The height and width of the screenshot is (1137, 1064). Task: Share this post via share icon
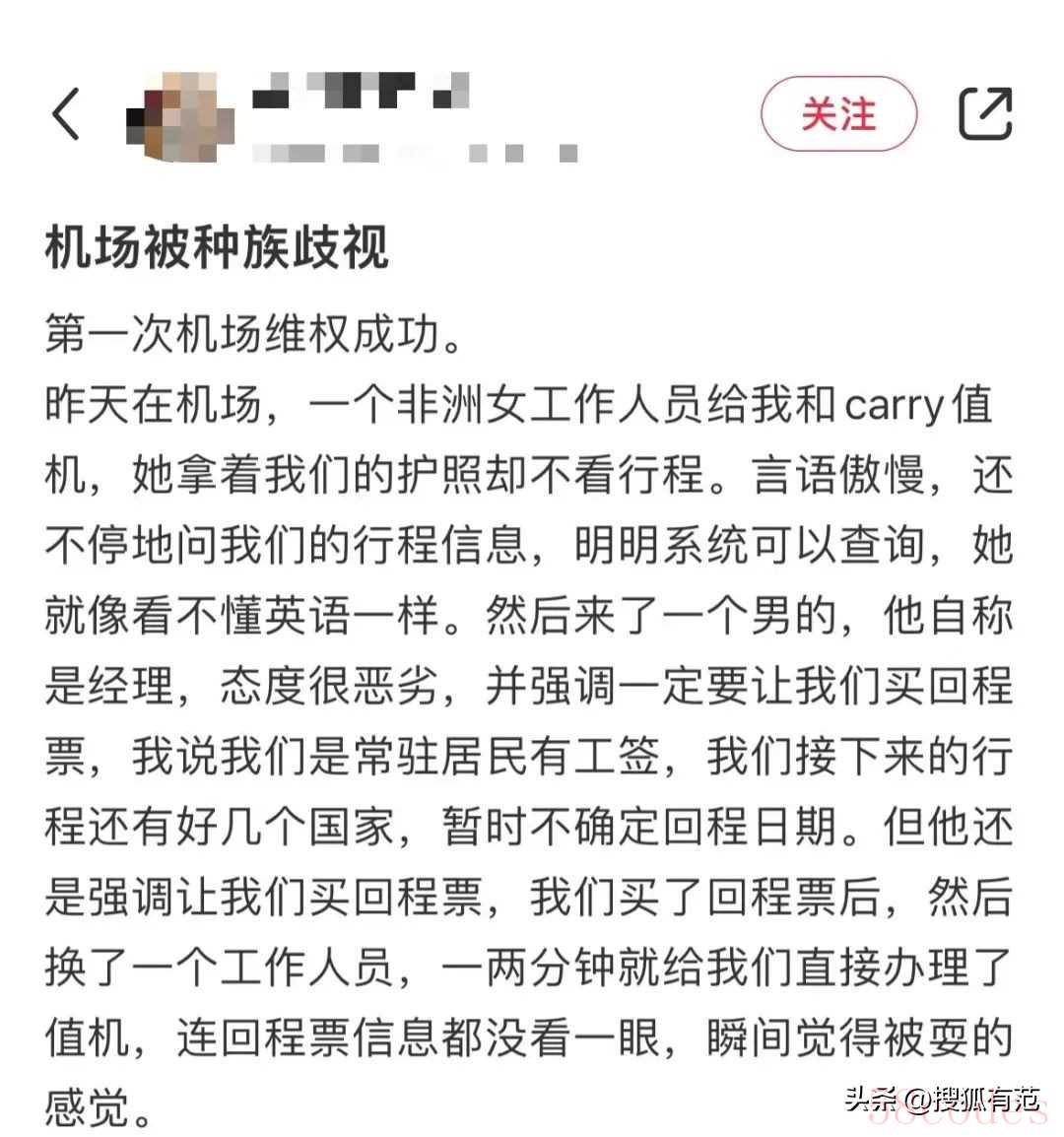click(x=985, y=114)
